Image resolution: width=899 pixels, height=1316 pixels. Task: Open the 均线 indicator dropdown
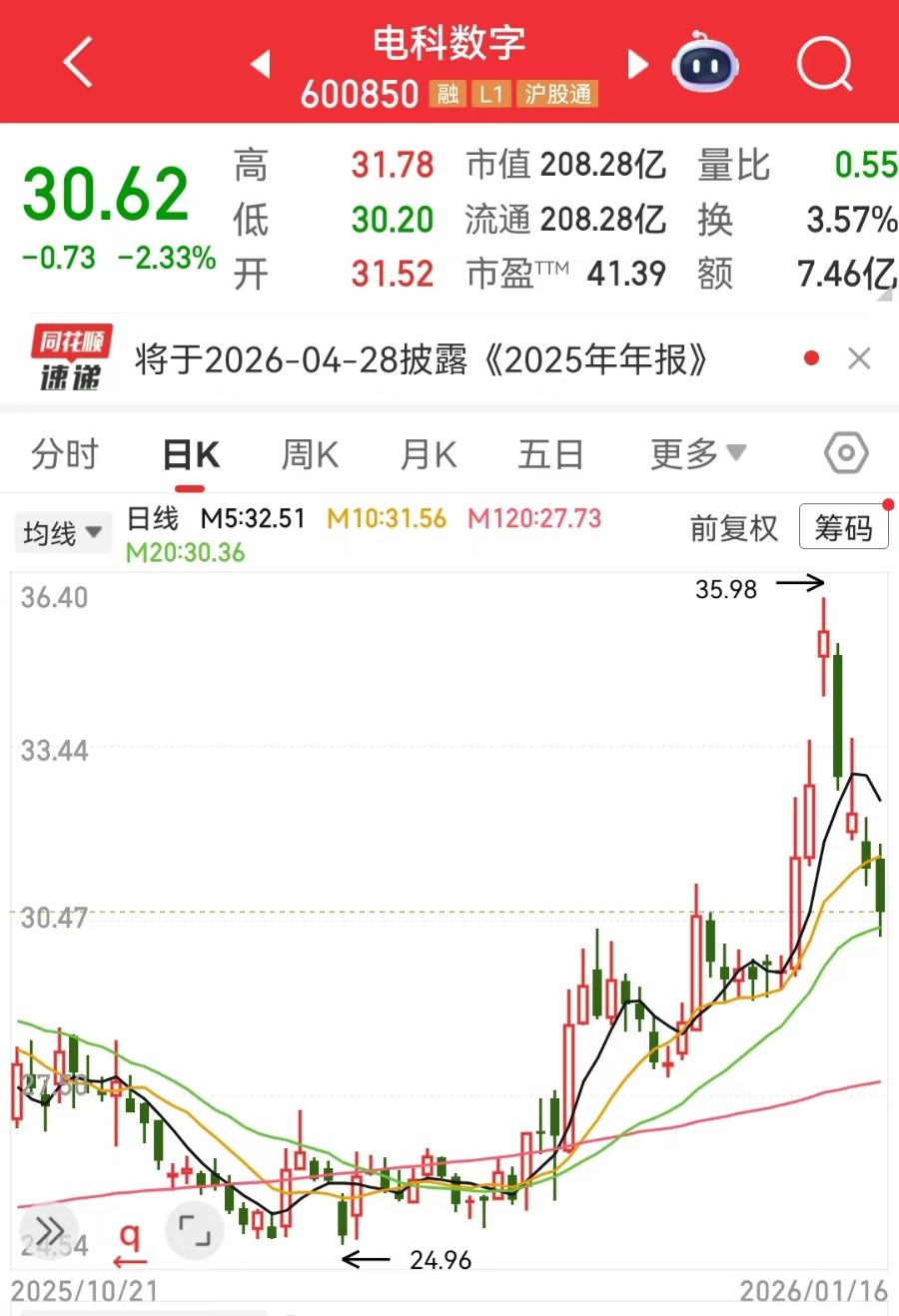62,532
